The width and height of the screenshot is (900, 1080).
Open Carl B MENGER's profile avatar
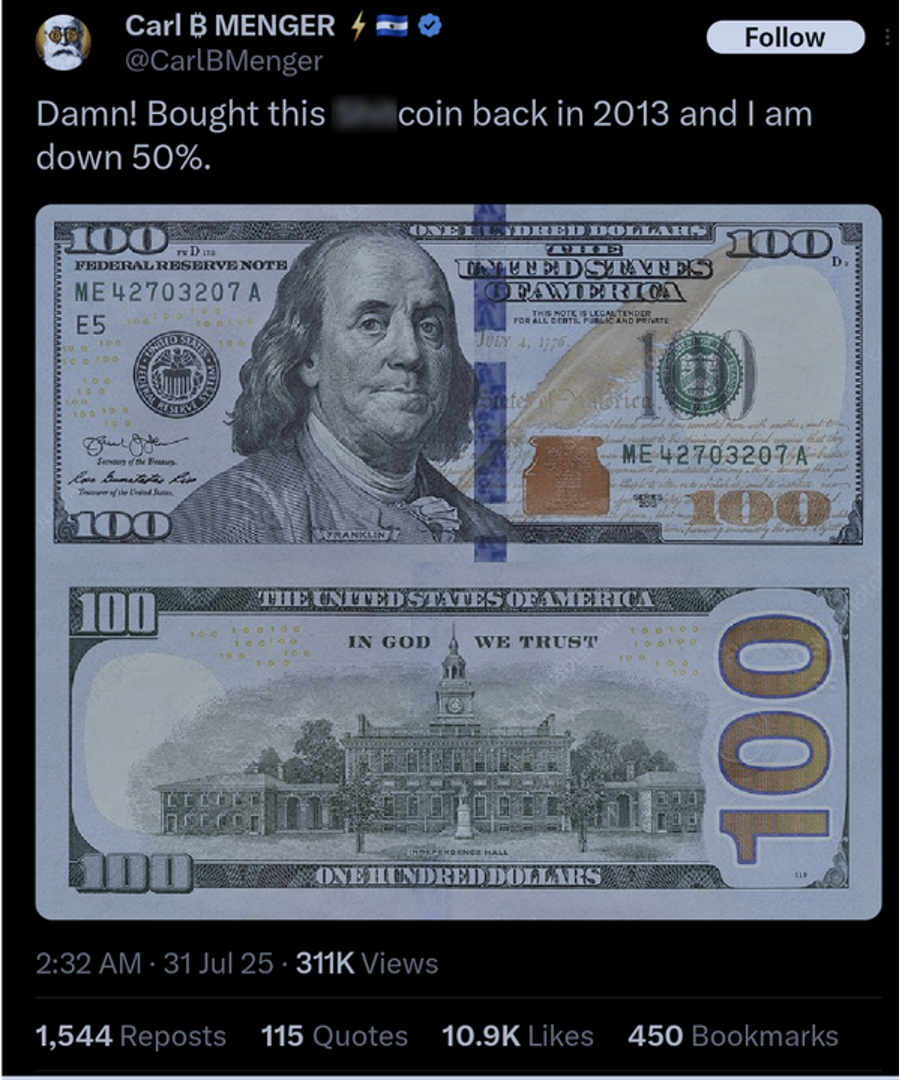tap(63, 43)
